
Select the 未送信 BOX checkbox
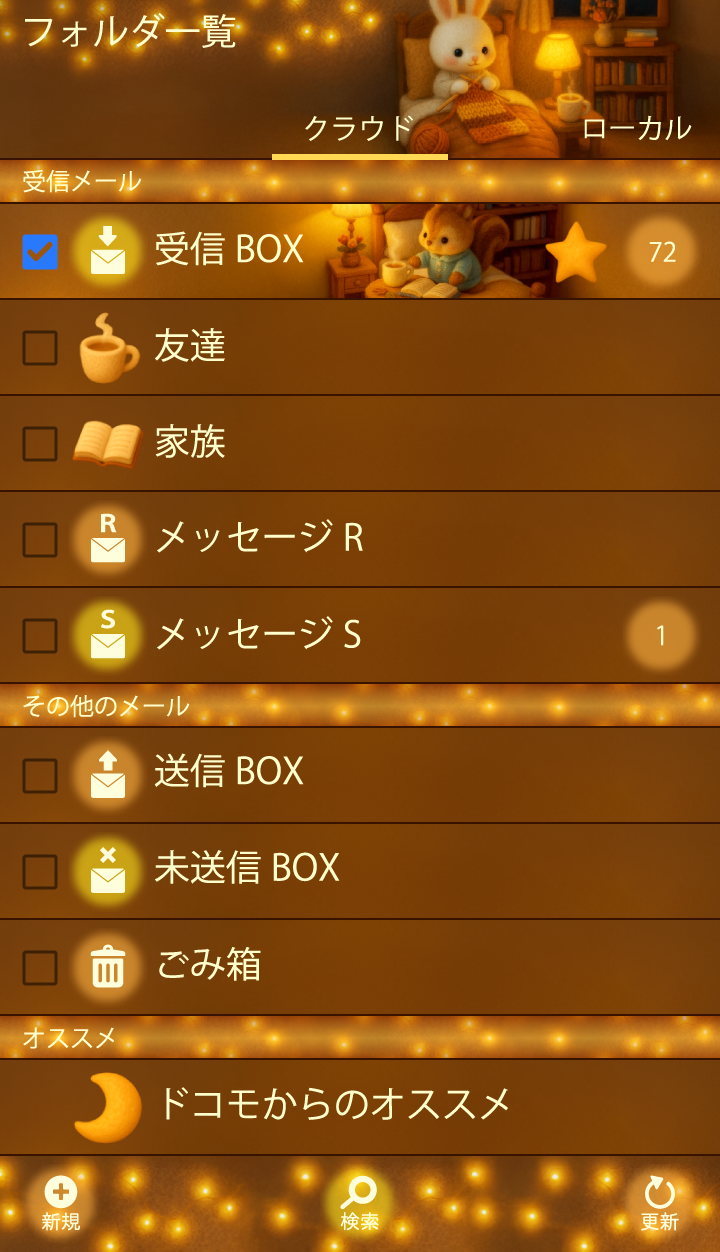point(40,872)
